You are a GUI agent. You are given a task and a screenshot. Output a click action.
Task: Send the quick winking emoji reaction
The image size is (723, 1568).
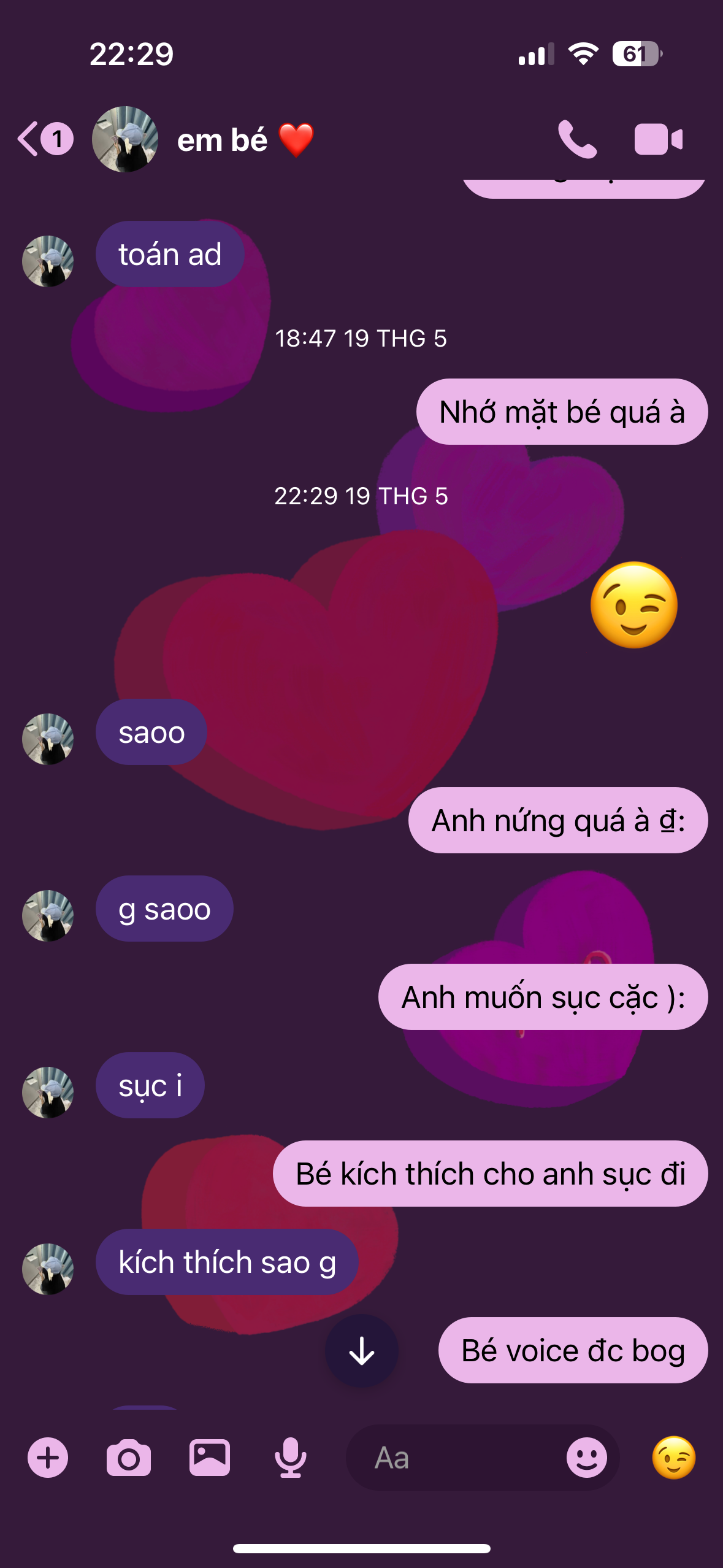click(673, 1458)
